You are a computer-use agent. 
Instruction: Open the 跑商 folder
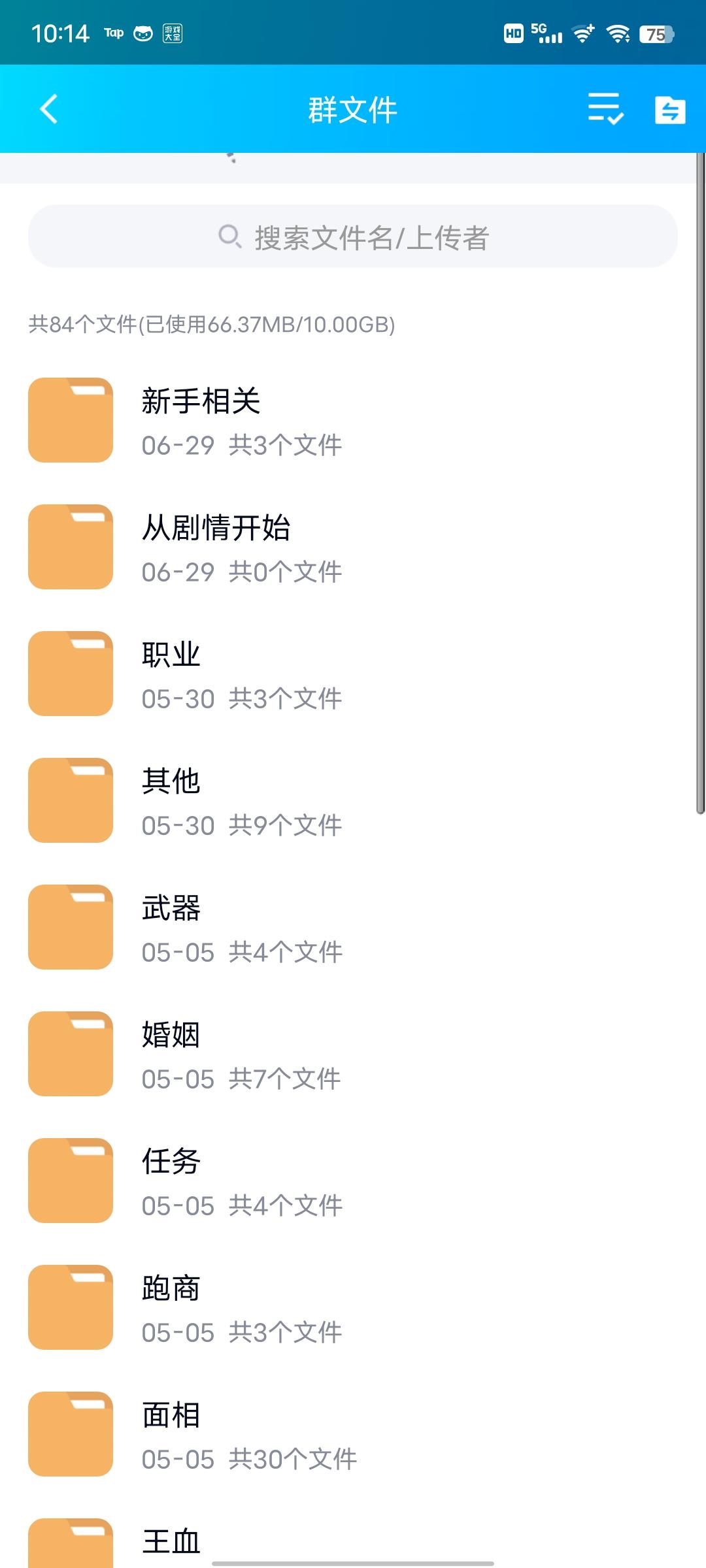click(x=353, y=1307)
